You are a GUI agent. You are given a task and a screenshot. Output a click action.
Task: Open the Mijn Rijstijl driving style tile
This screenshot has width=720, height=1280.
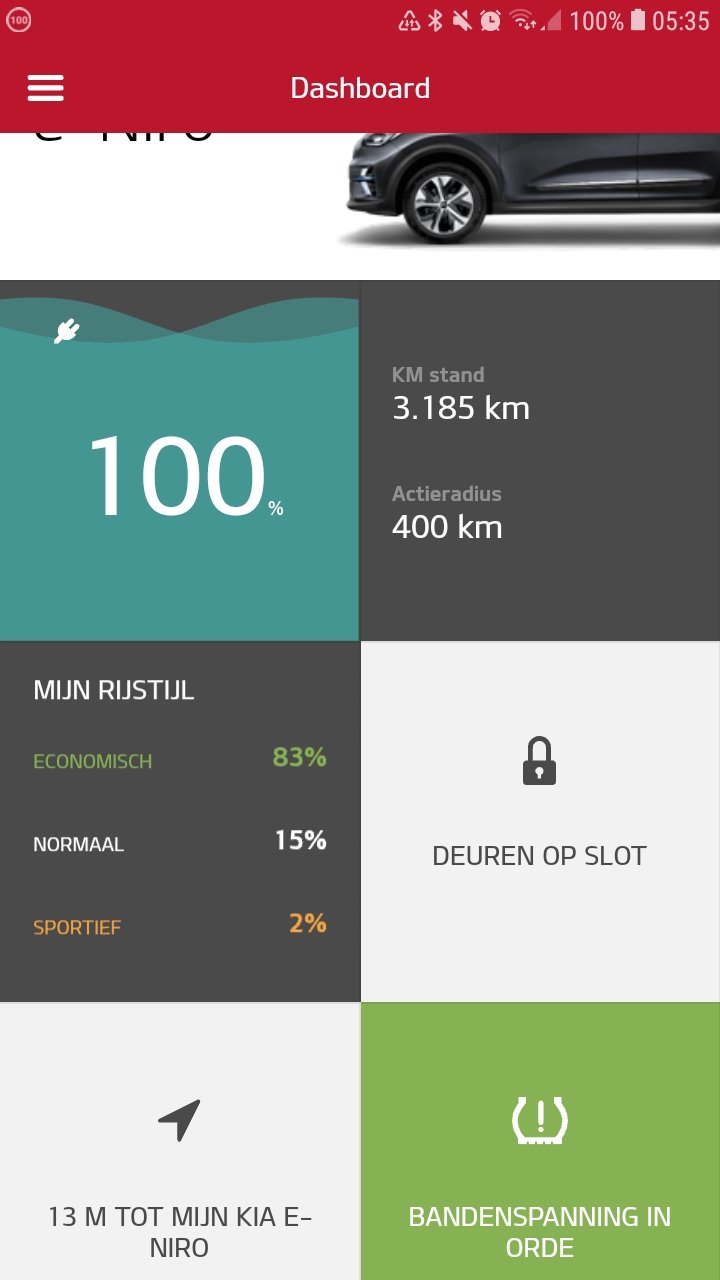(179, 820)
